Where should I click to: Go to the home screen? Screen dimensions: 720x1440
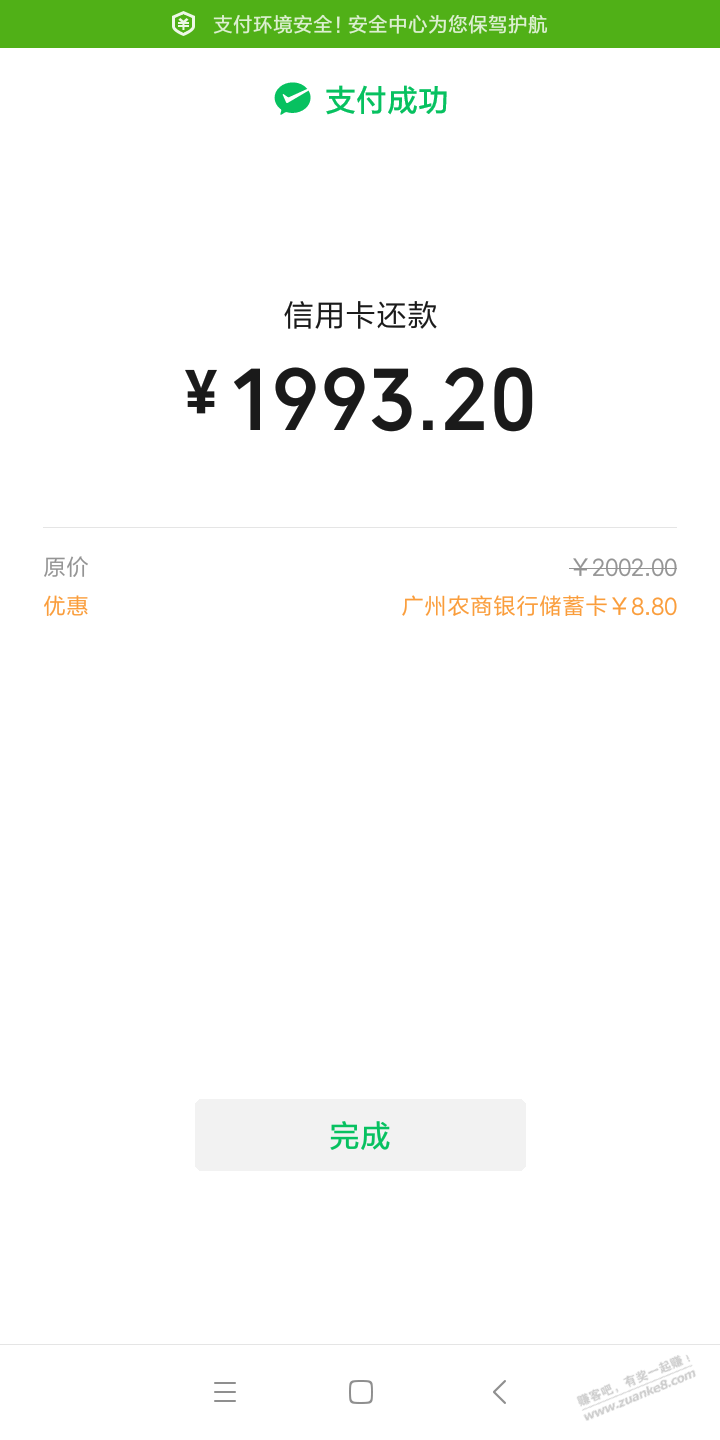pos(361,1392)
